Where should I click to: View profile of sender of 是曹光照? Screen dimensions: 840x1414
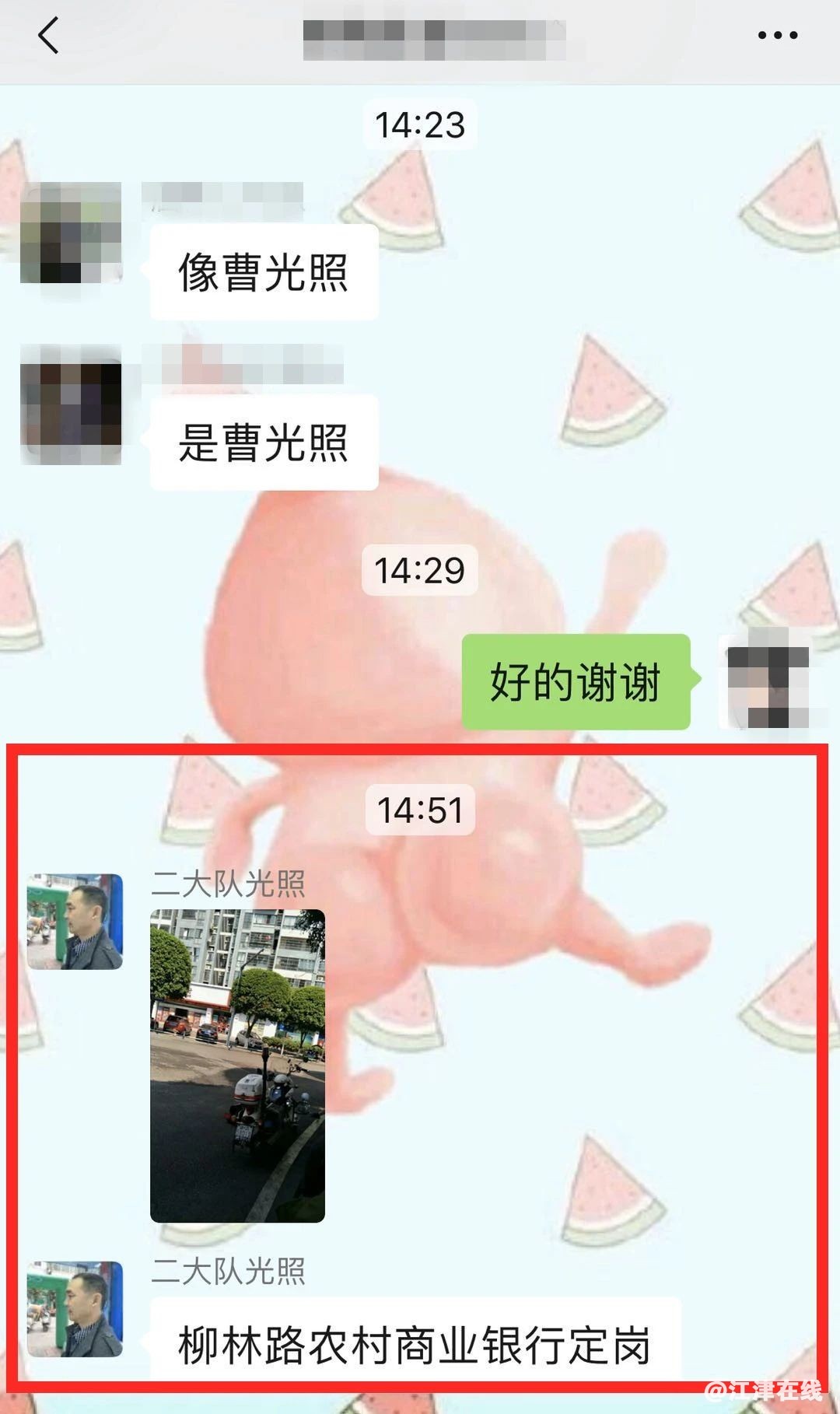click(71, 404)
